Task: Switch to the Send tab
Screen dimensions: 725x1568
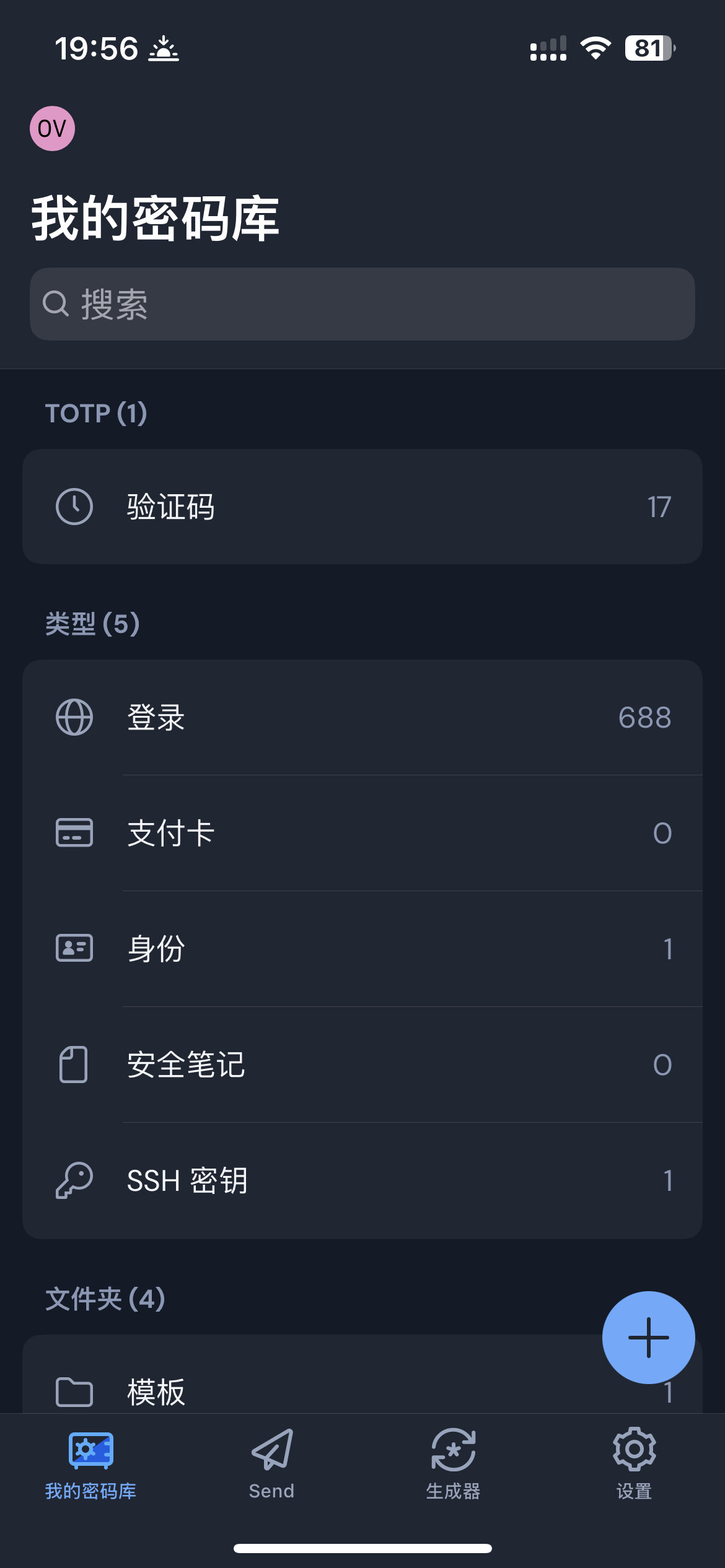Action: click(272, 1464)
